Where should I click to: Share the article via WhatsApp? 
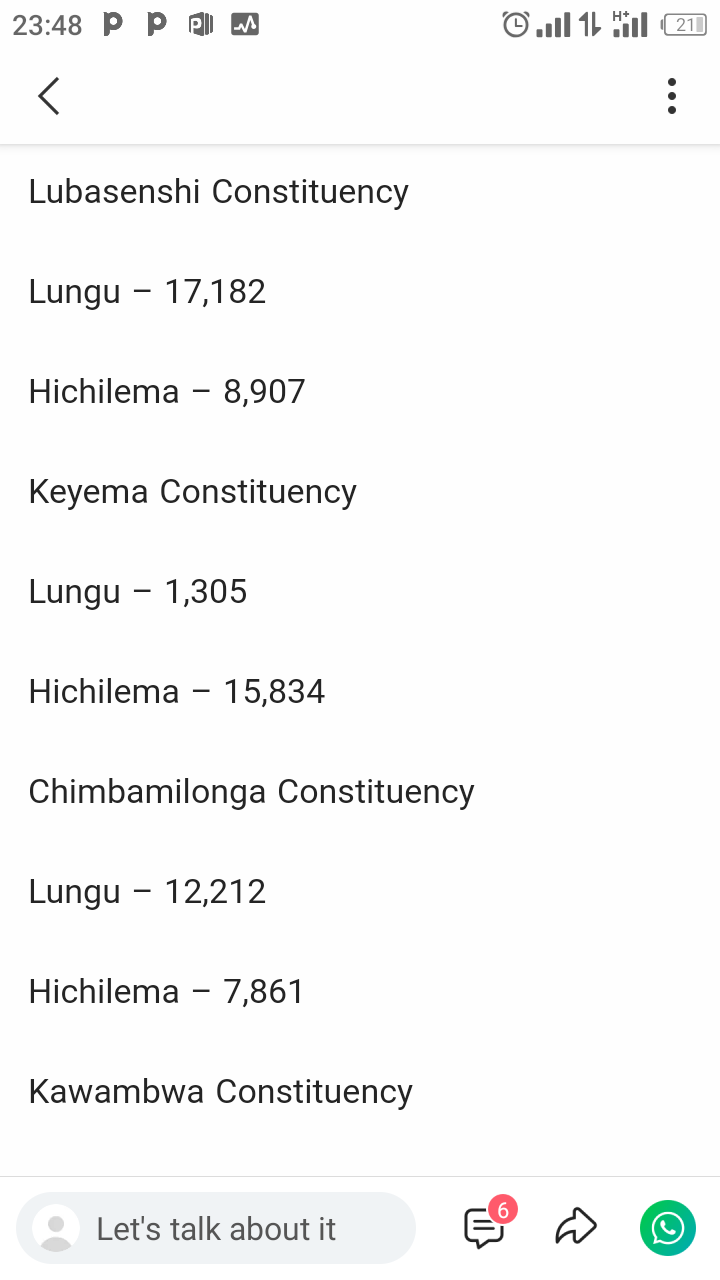point(667,1227)
